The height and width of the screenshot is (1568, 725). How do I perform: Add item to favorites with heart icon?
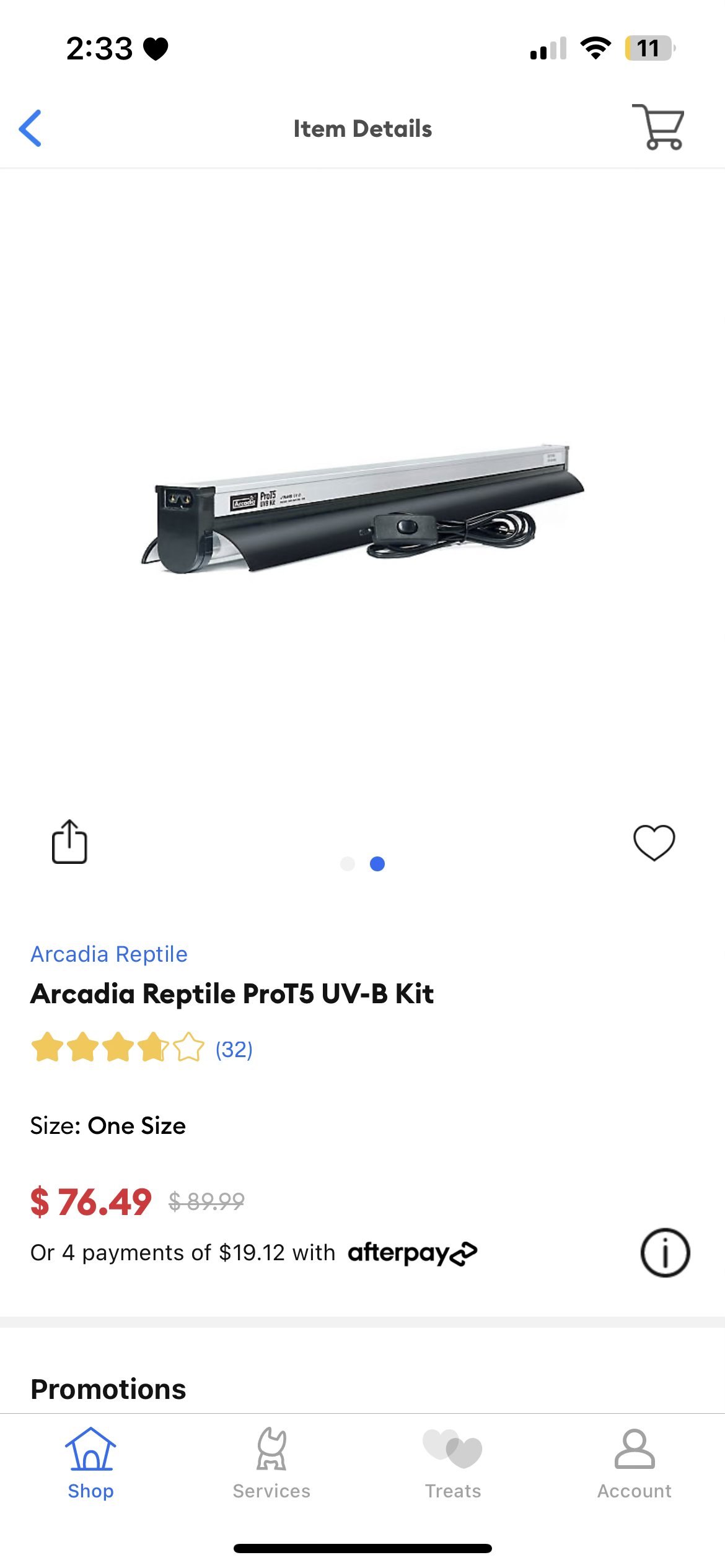point(654,842)
